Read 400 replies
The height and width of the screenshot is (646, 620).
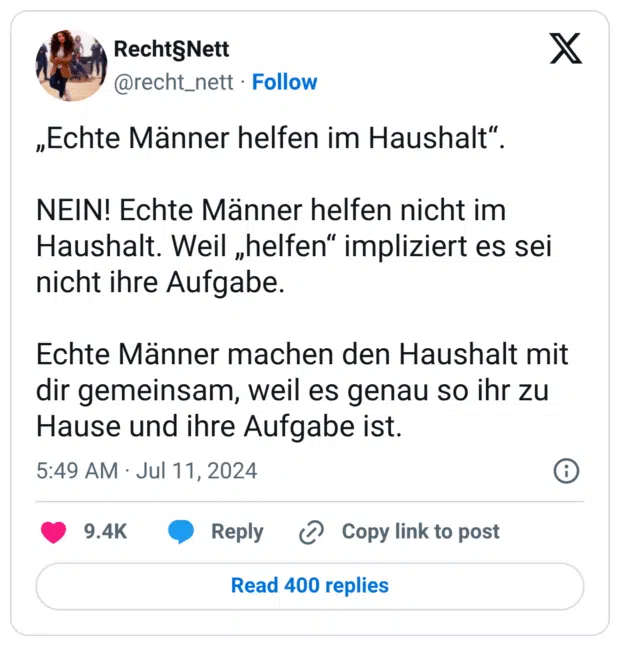tap(309, 586)
